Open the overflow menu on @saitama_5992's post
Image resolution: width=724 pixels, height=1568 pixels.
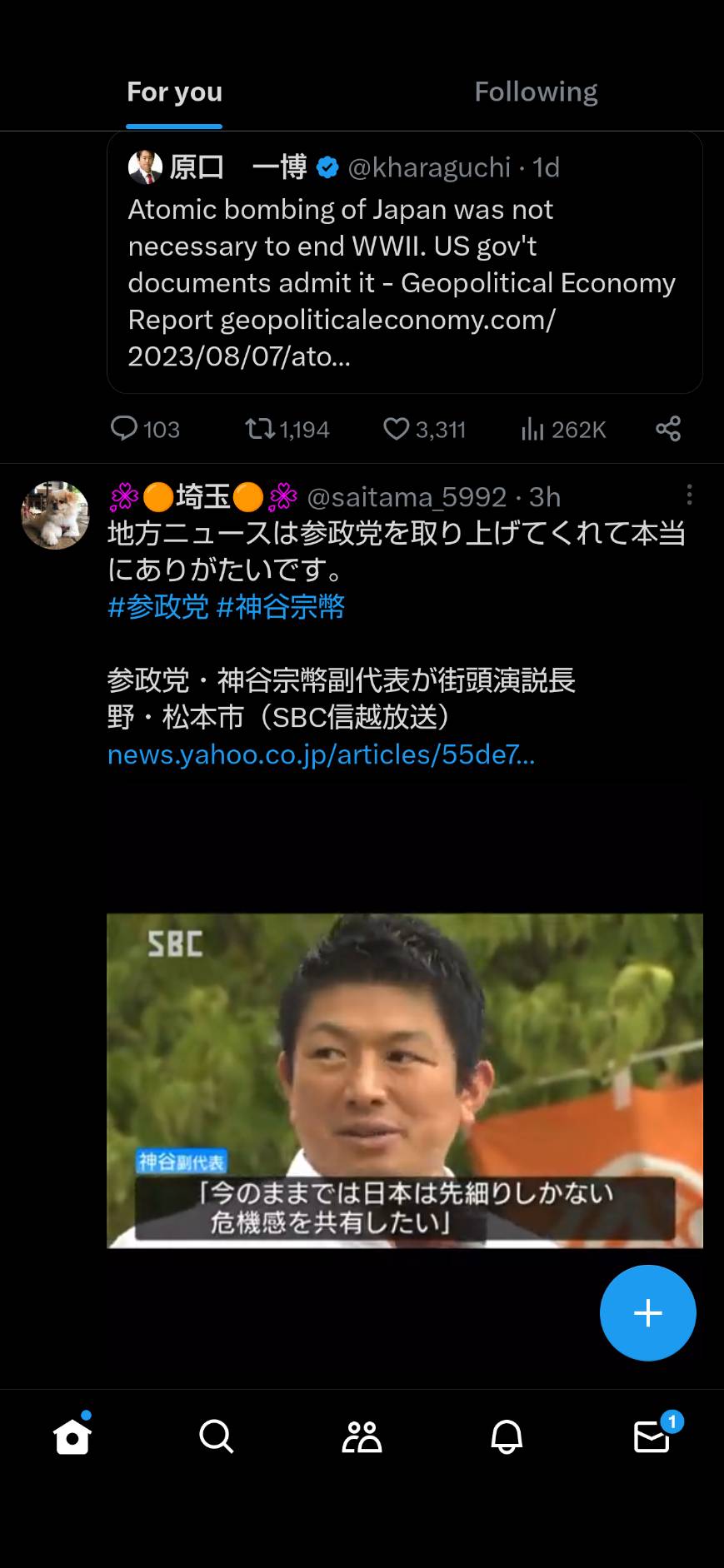click(x=689, y=495)
